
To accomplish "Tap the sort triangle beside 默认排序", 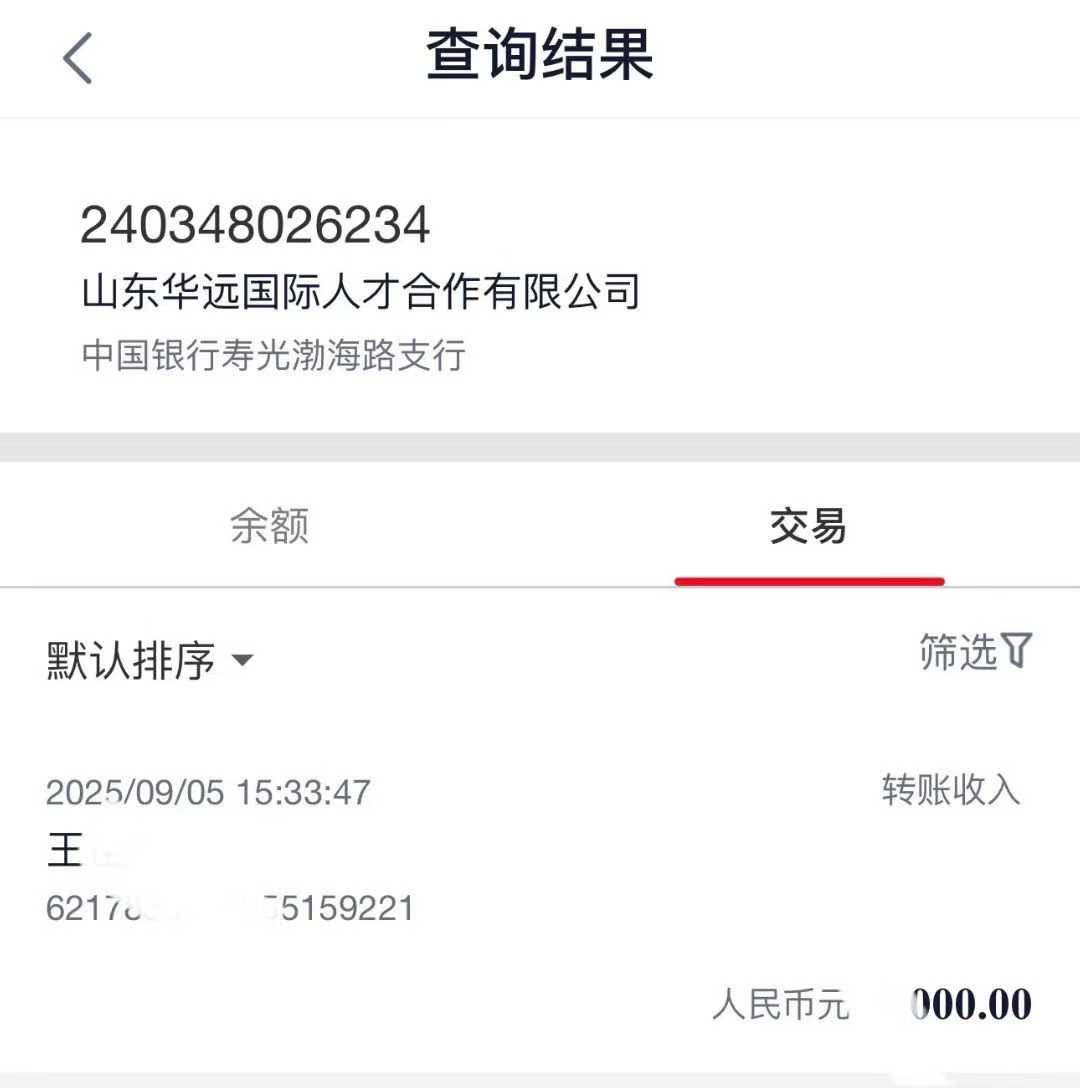I will click(x=243, y=661).
